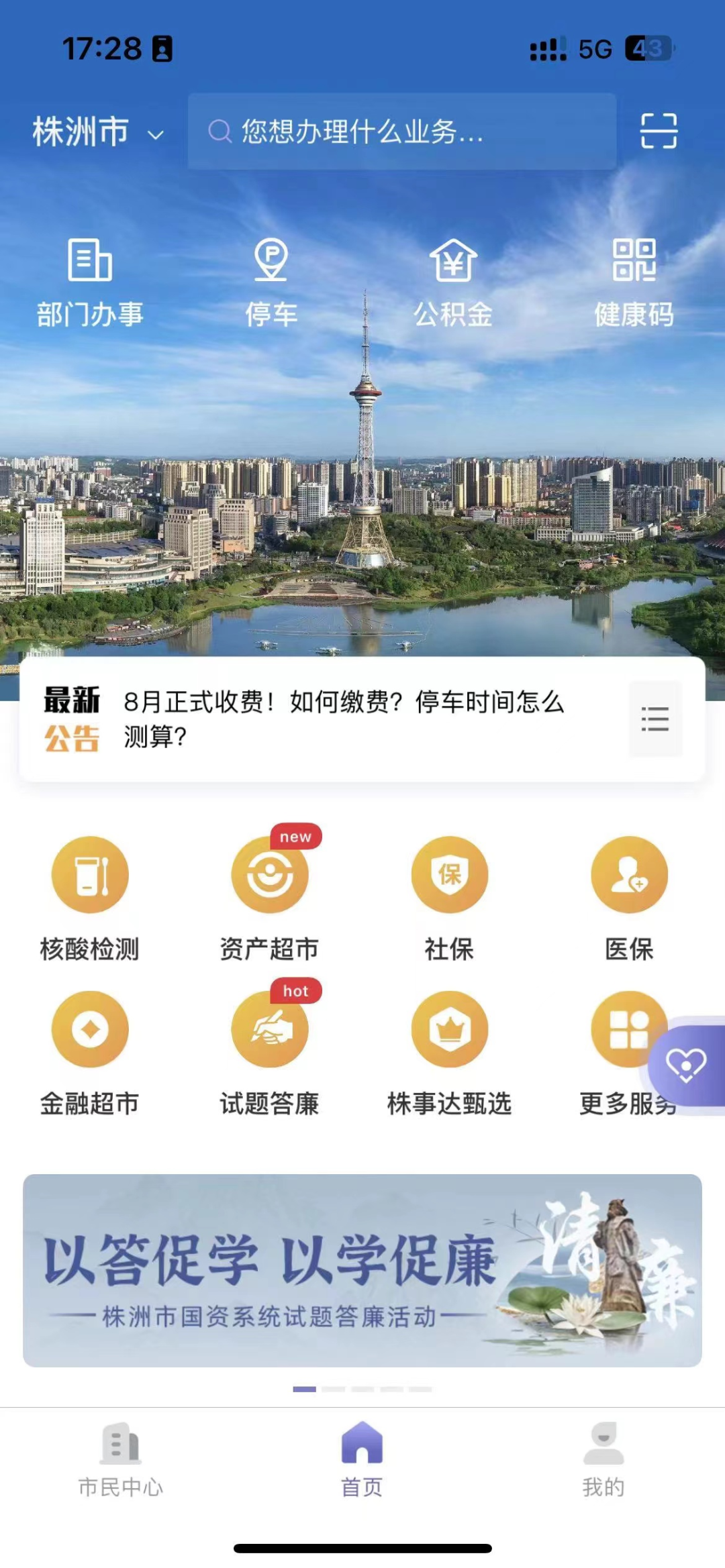This screenshot has width=725, height=1568.
Task: Open 医保 service
Action: [629, 897]
